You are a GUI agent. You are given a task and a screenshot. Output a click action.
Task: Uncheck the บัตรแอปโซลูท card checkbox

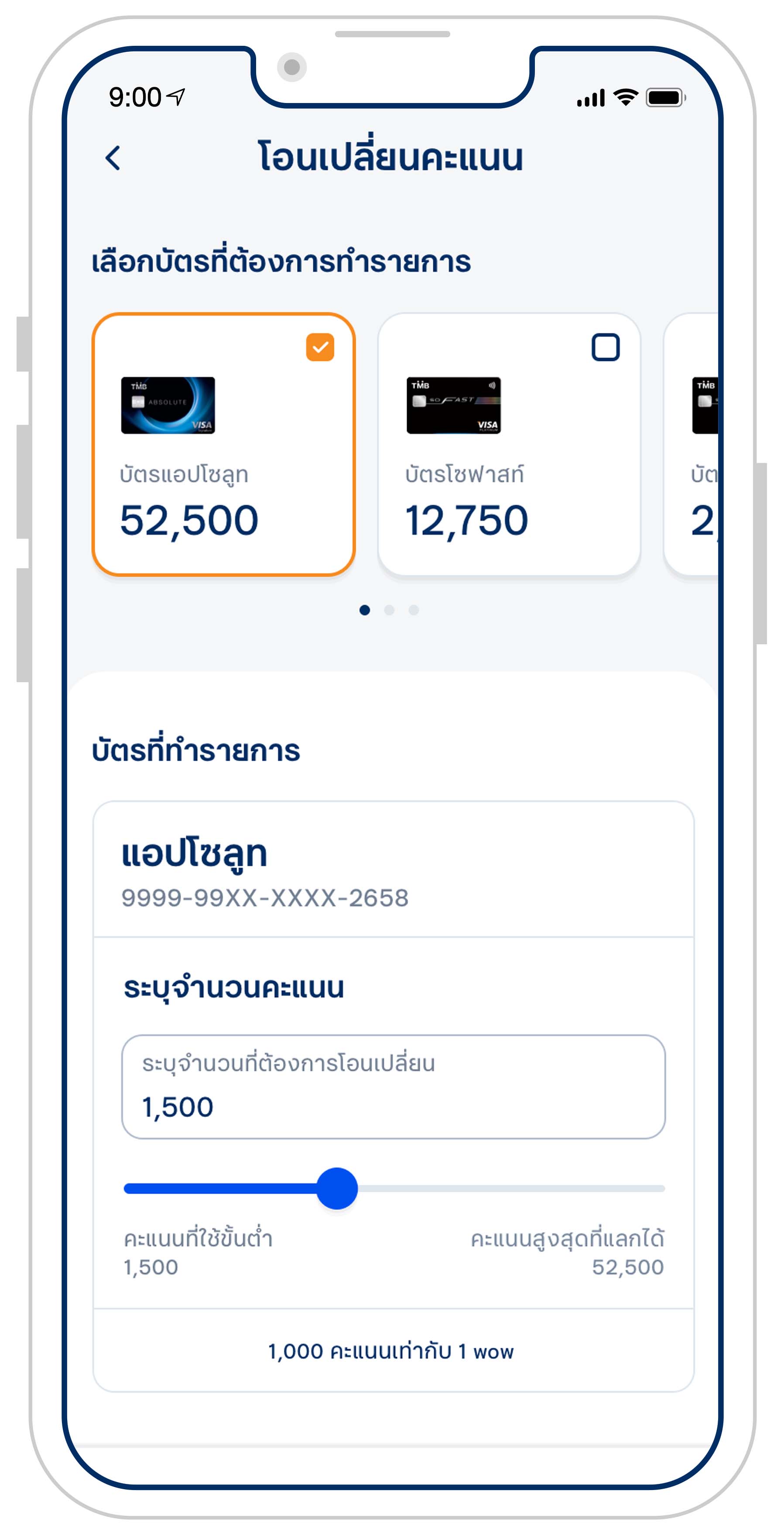(320, 347)
